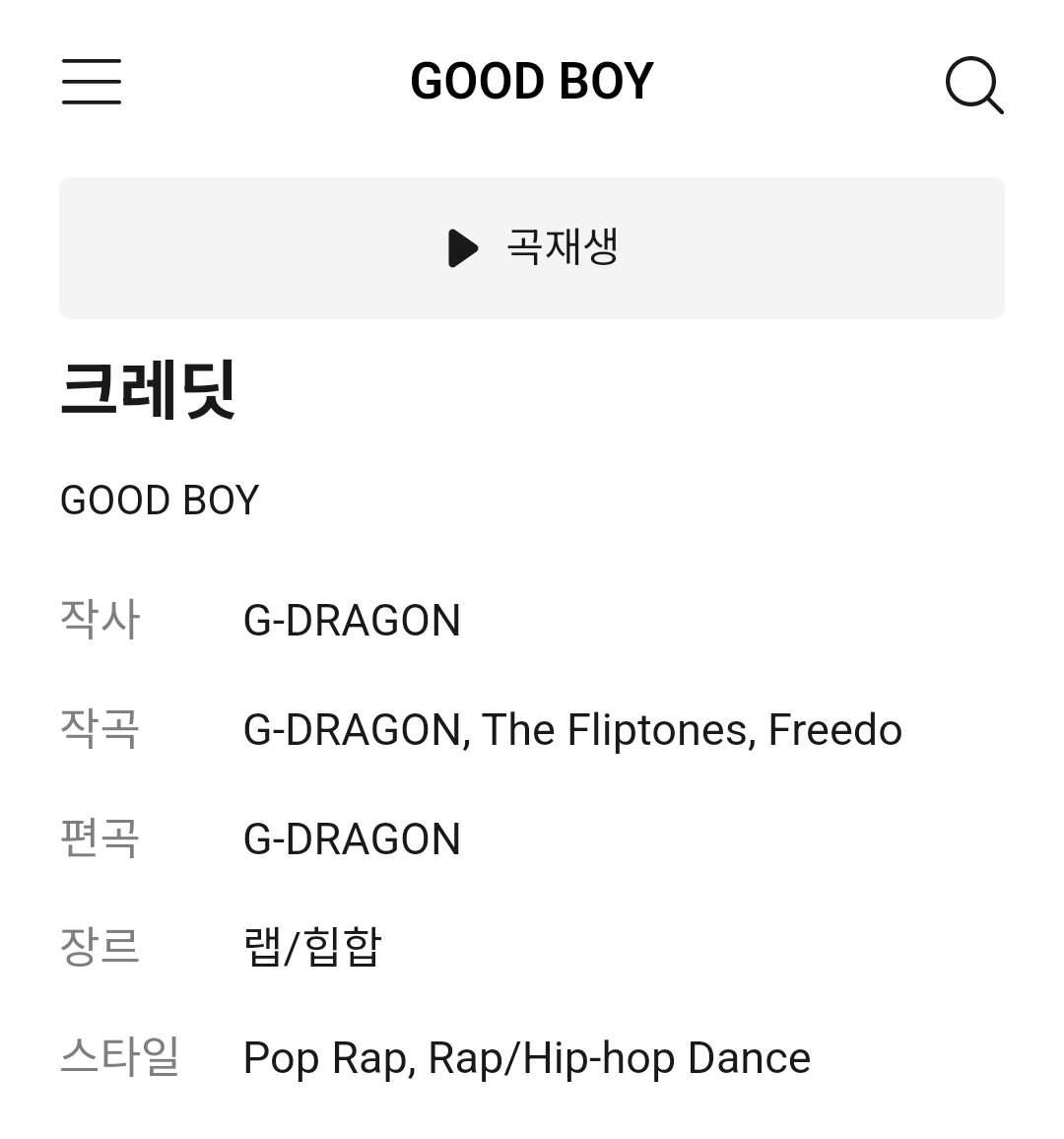The width and height of the screenshot is (1064, 1139).
Task: Open the search magnifier icon
Action: click(973, 85)
